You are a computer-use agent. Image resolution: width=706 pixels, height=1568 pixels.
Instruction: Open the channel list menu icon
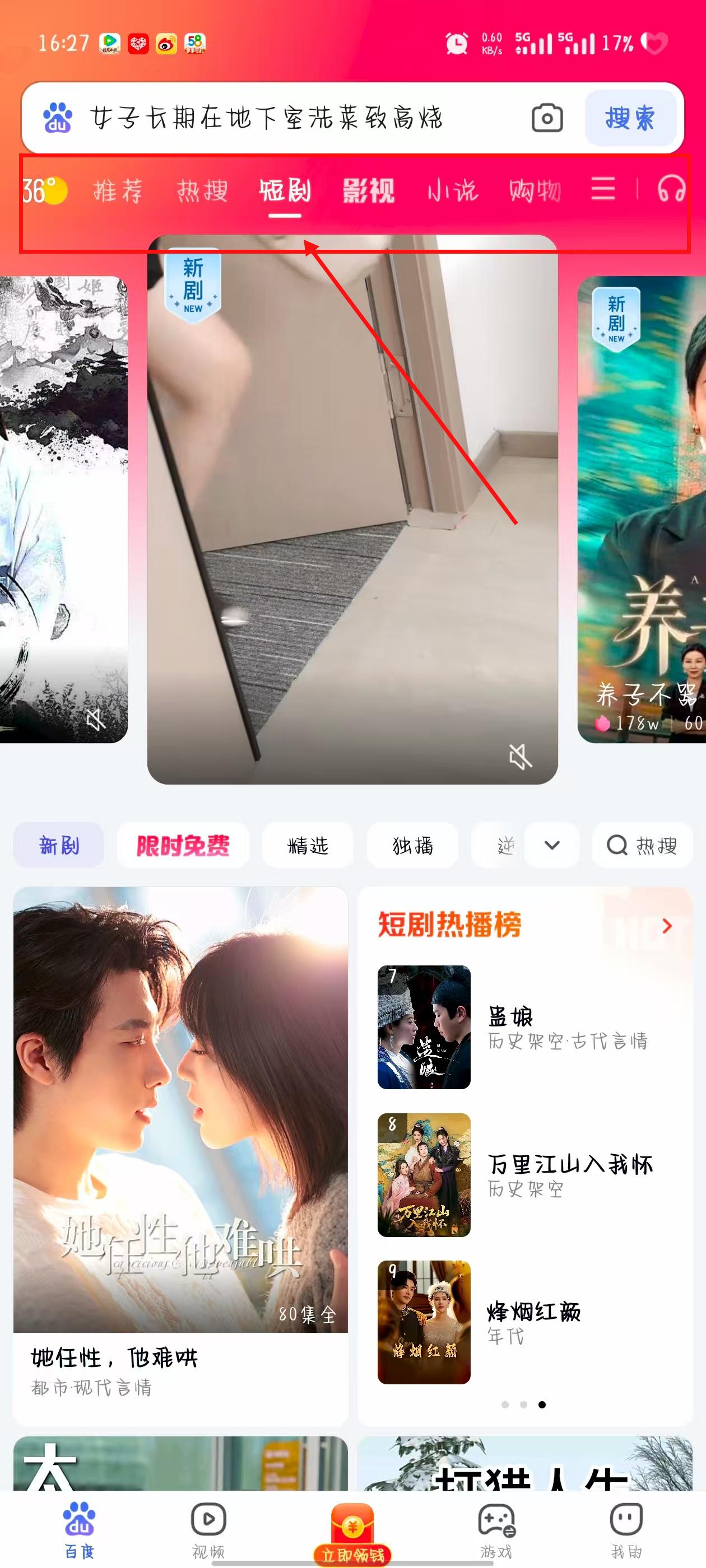602,189
